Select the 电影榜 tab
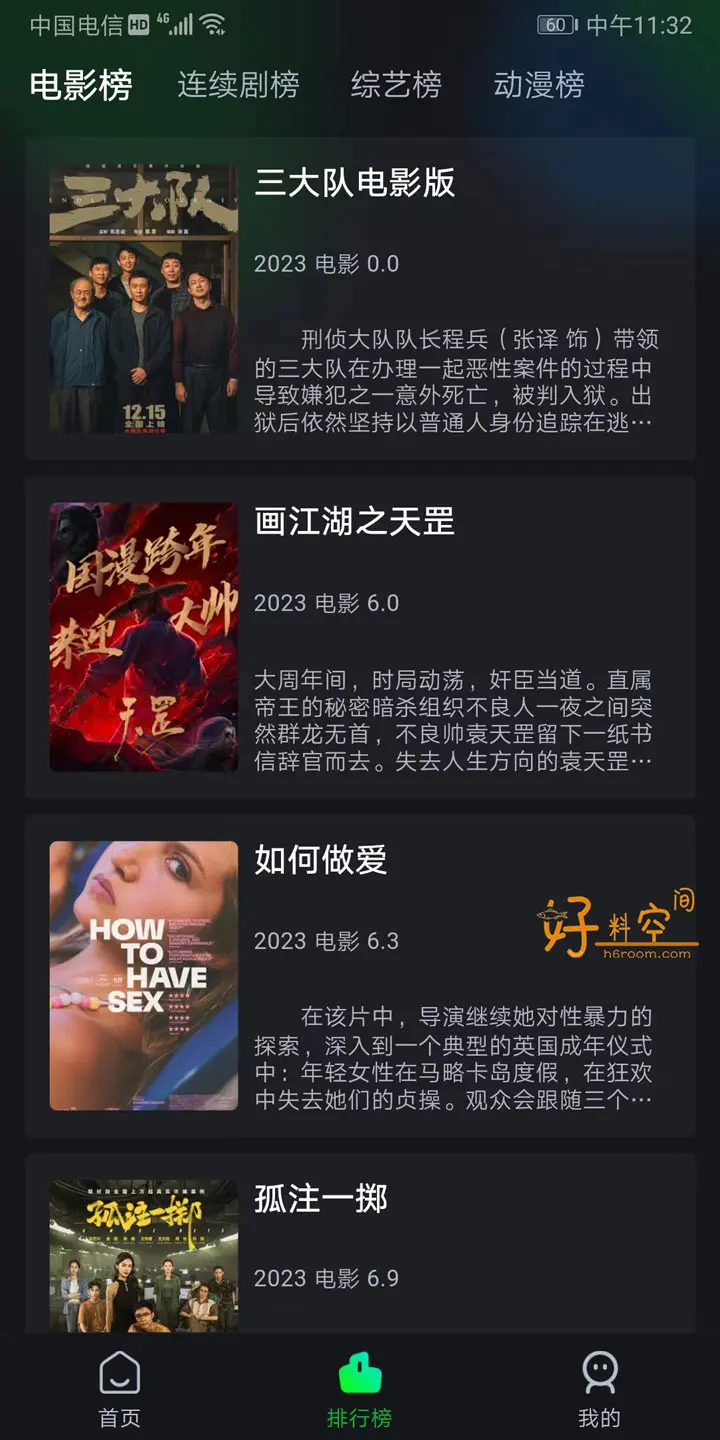 [x=81, y=85]
